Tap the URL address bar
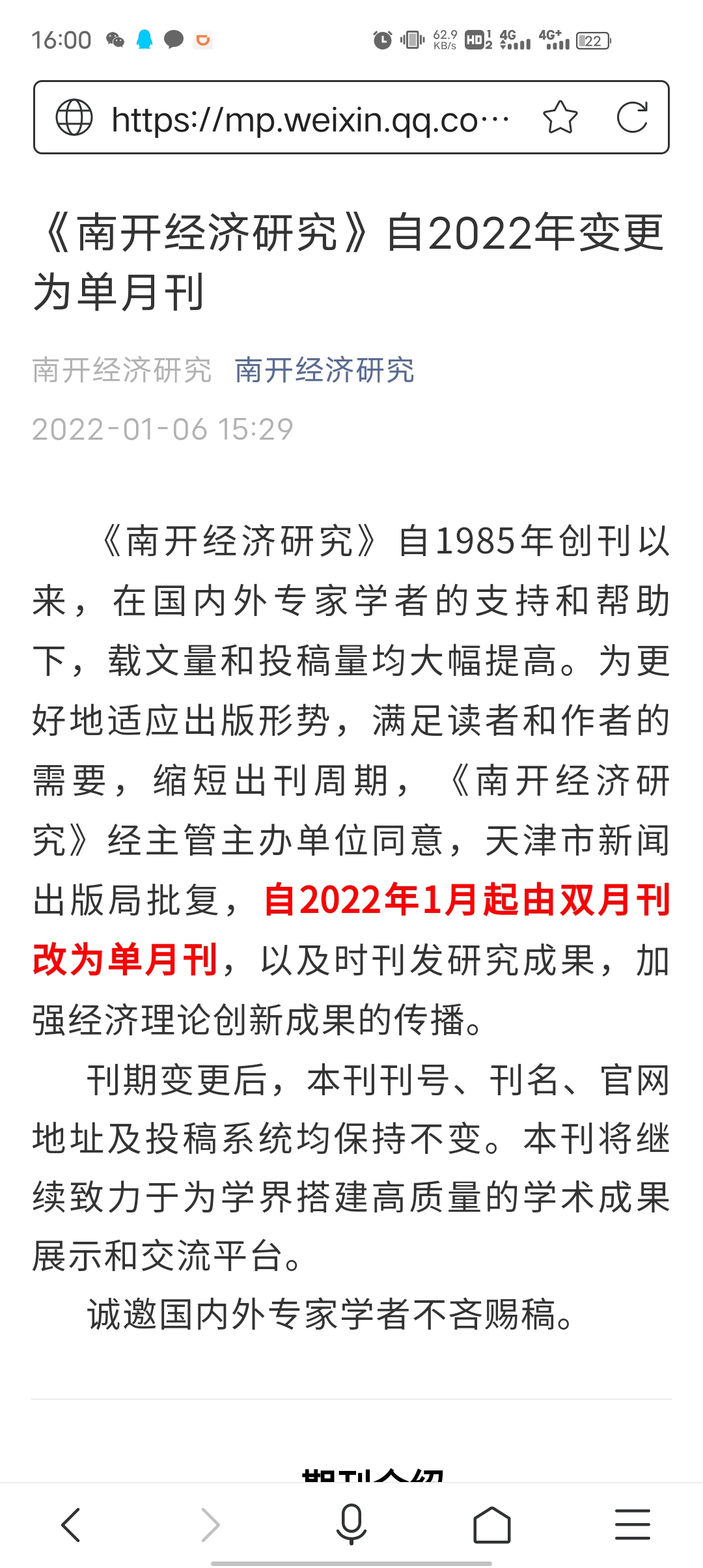 click(310, 119)
